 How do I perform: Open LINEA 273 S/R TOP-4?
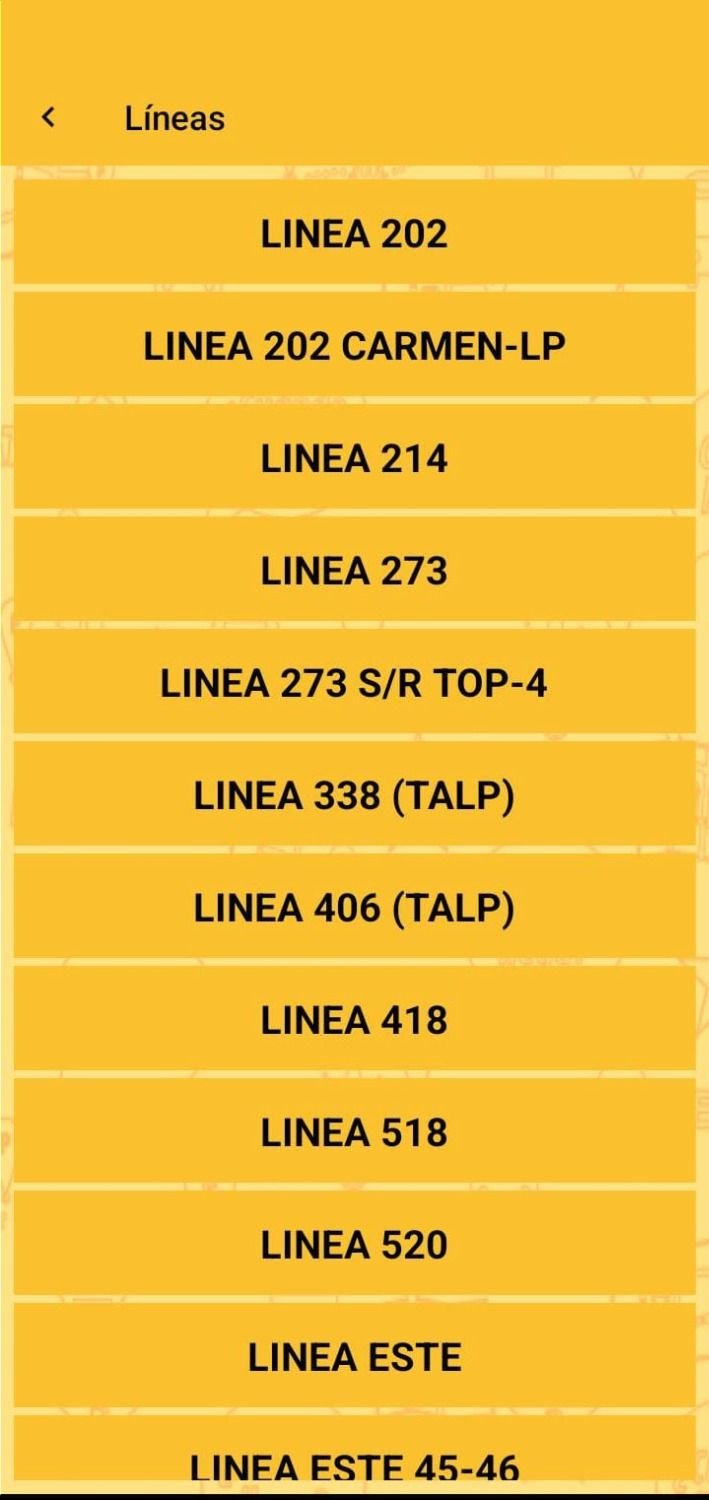354,683
